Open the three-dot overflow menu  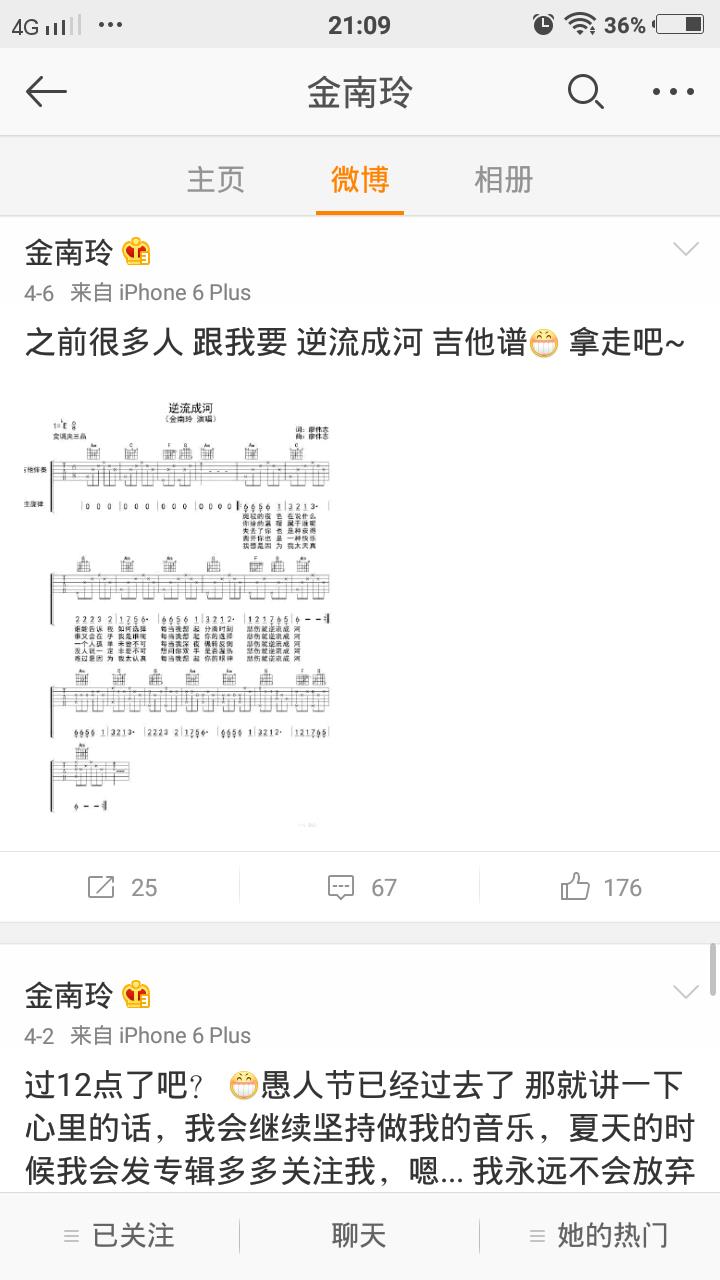click(x=672, y=92)
